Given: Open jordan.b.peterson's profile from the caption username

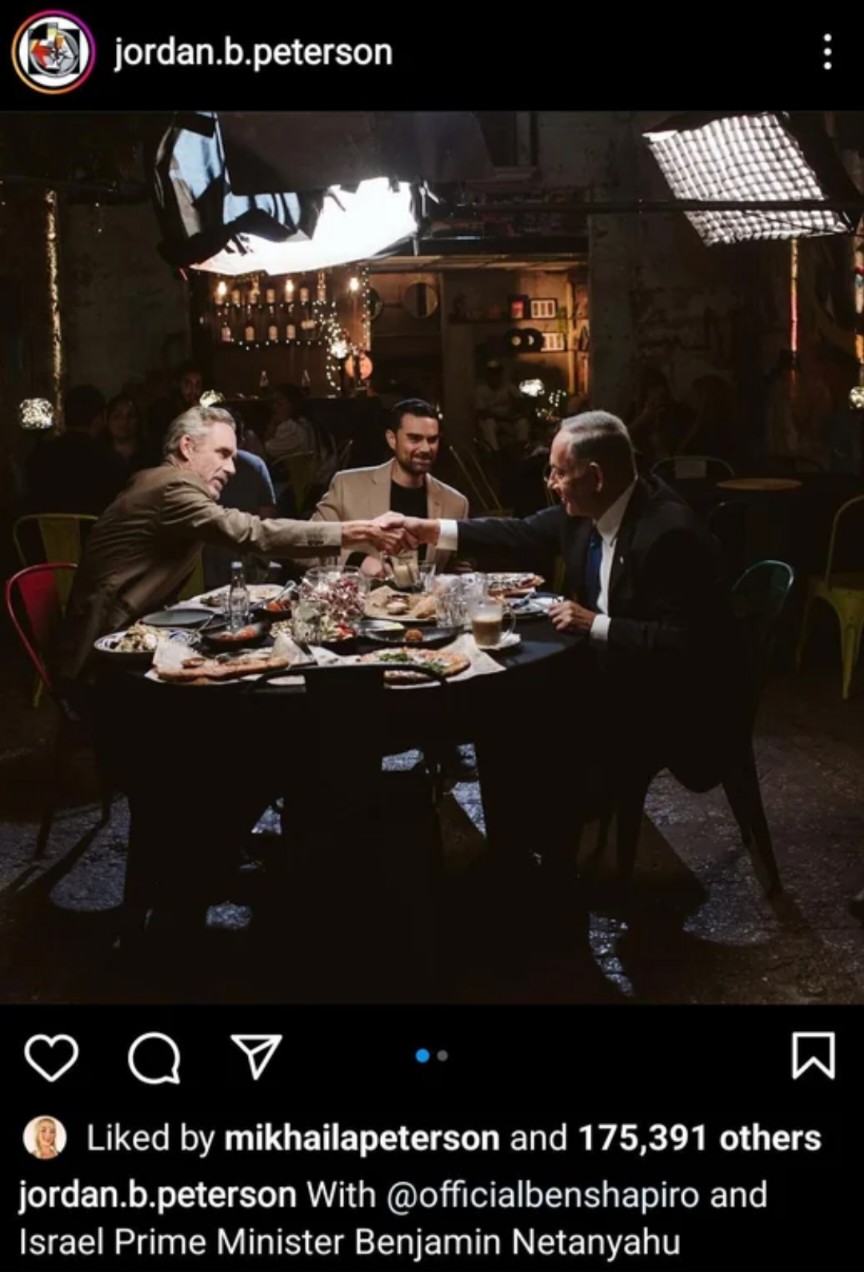Looking at the screenshot, I should pos(158,1194).
